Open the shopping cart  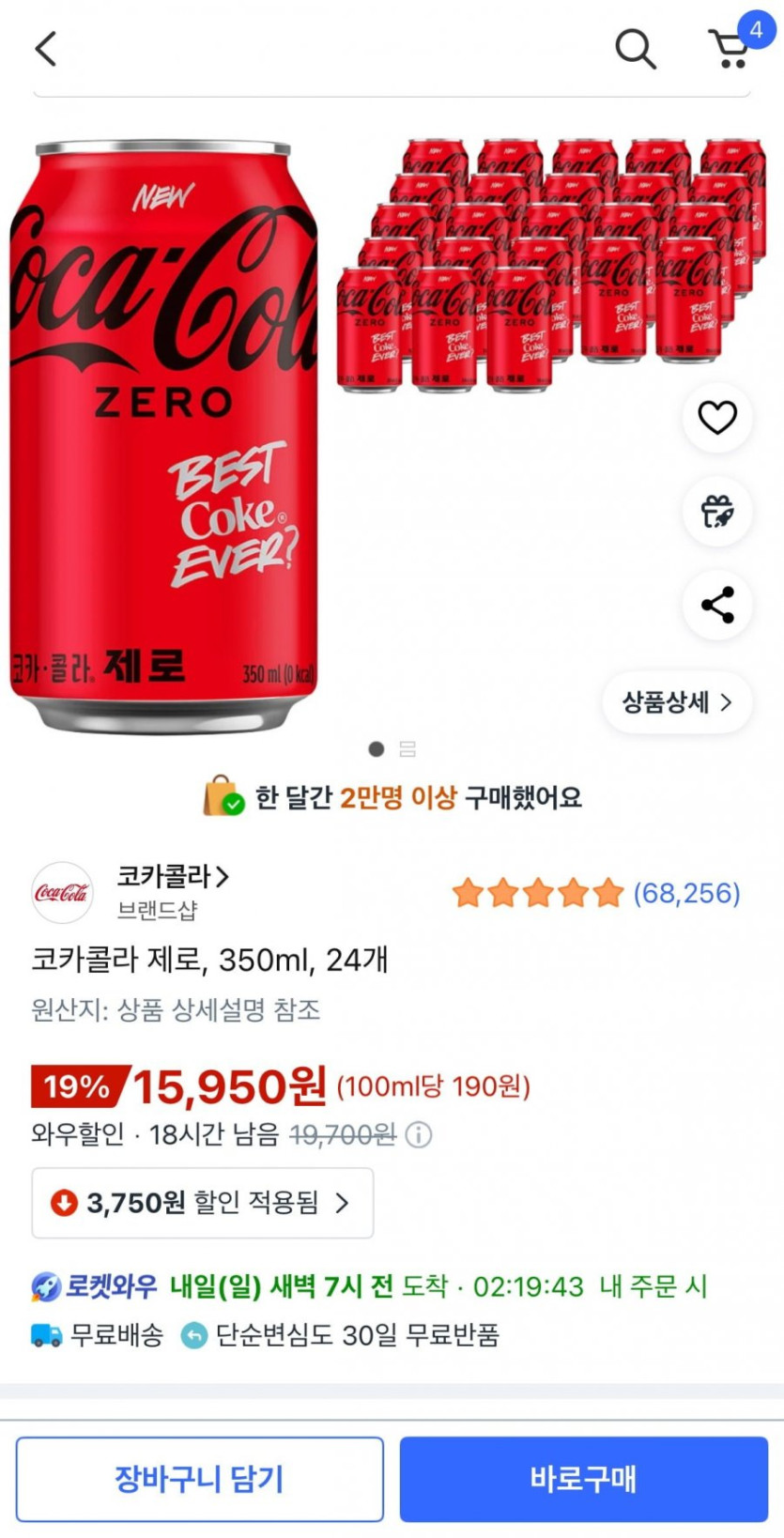(730, 48)
